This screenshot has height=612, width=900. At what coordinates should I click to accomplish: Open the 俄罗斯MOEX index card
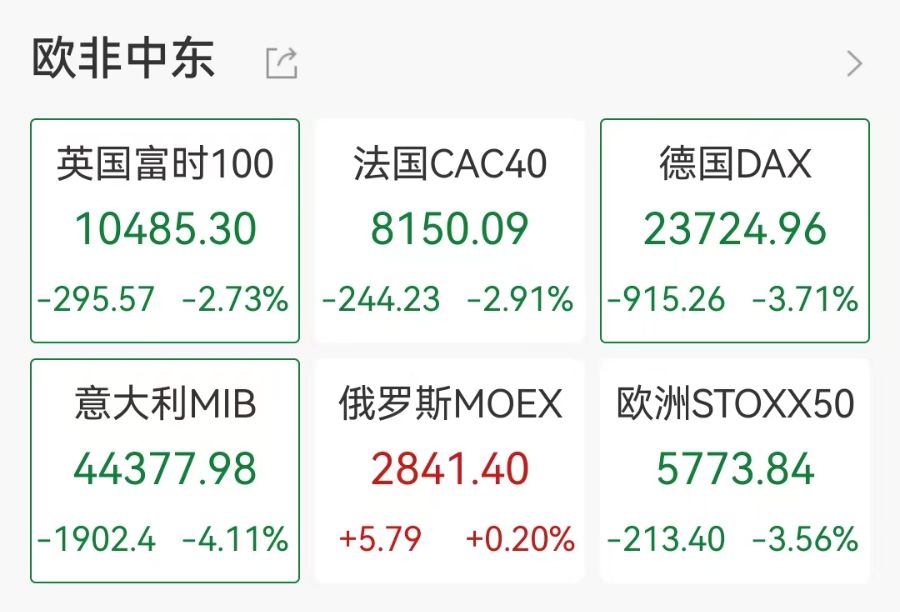(449, 470)
